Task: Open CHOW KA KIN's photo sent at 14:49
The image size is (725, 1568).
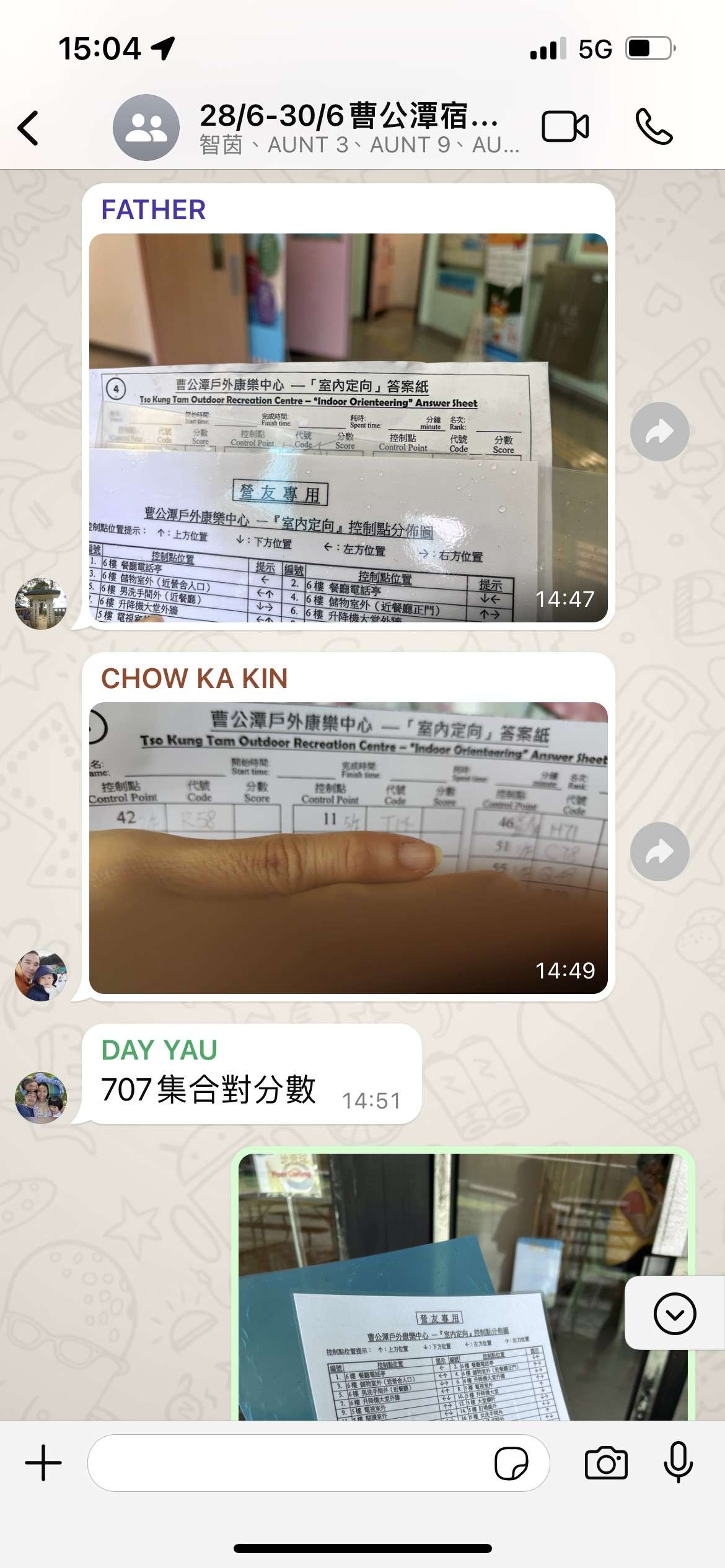Action: tap(348, 847)
